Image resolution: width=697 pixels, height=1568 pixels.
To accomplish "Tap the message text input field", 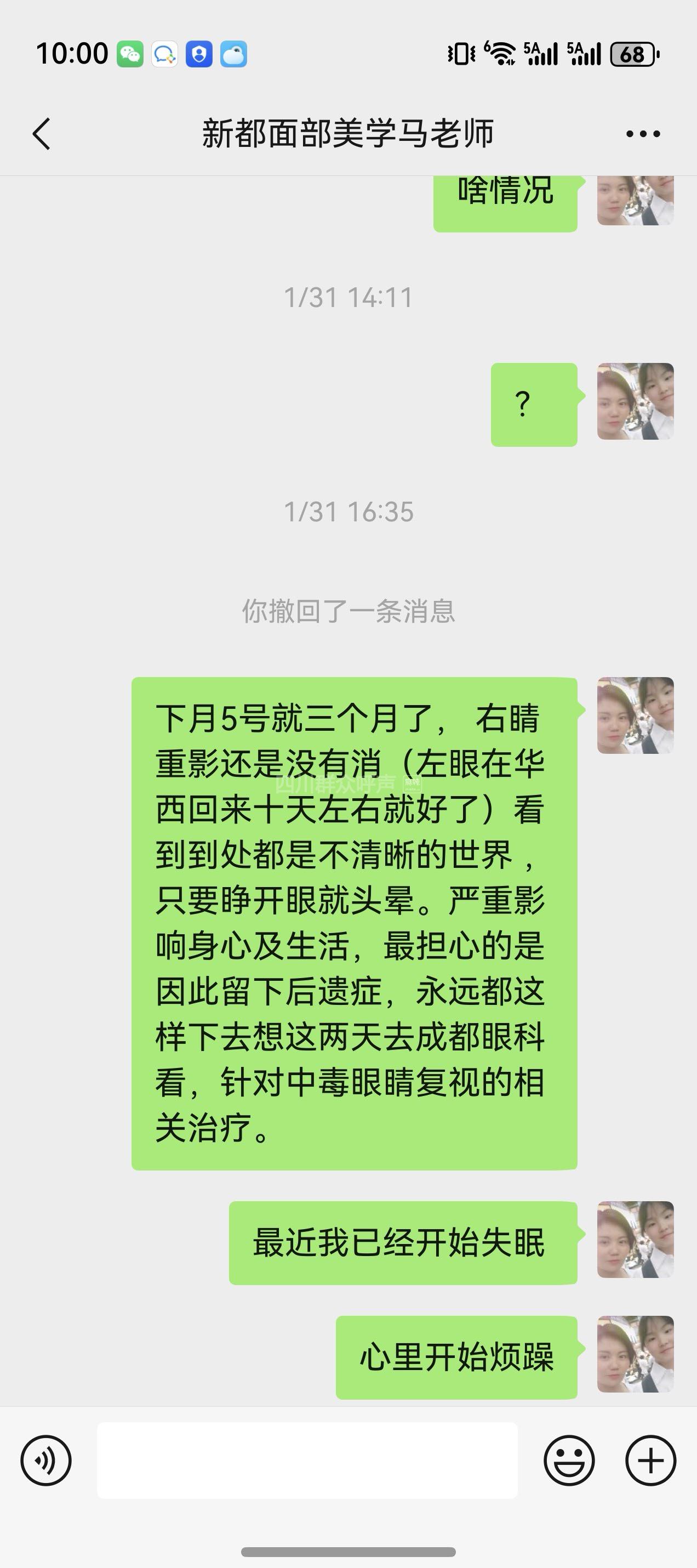I will [307, 1460].
